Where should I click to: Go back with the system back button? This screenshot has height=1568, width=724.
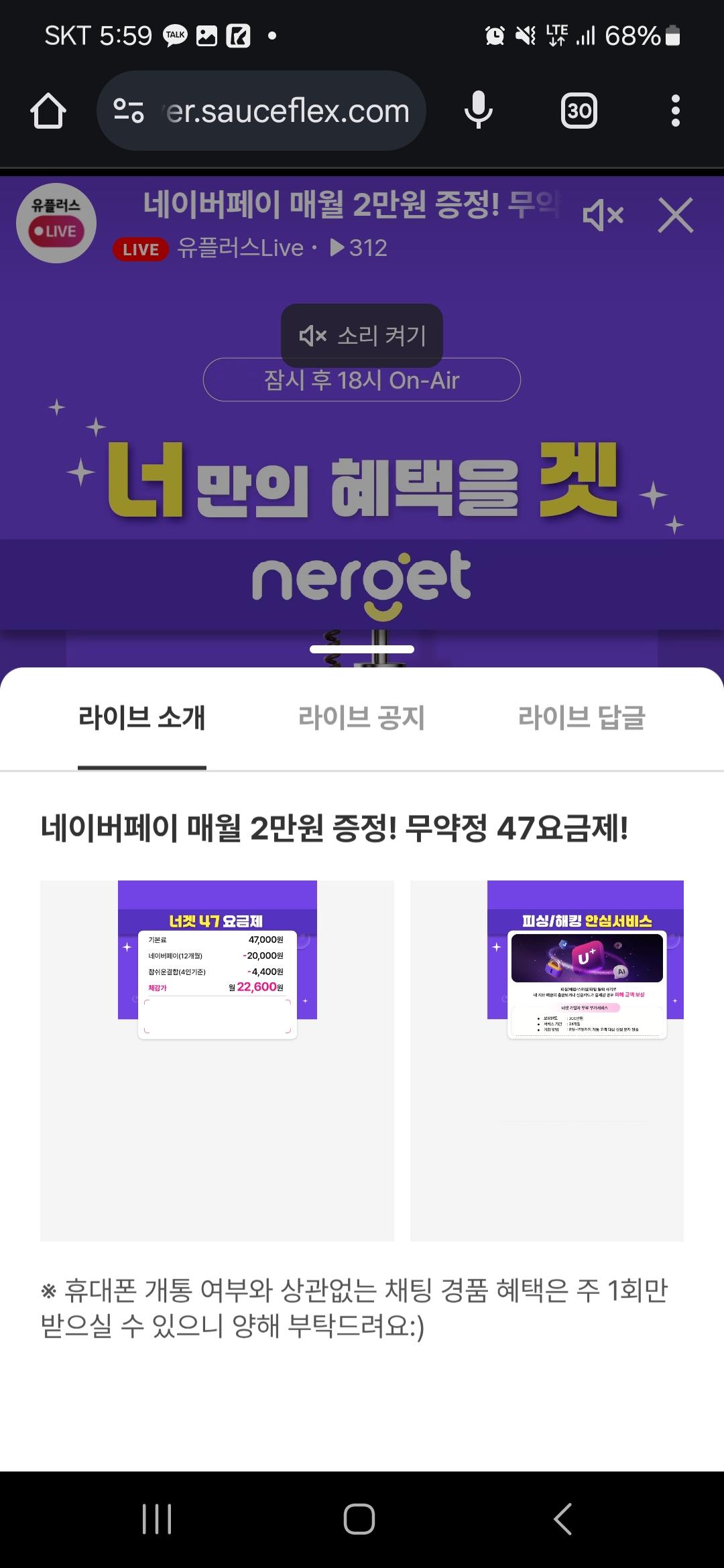[562, 1519]
